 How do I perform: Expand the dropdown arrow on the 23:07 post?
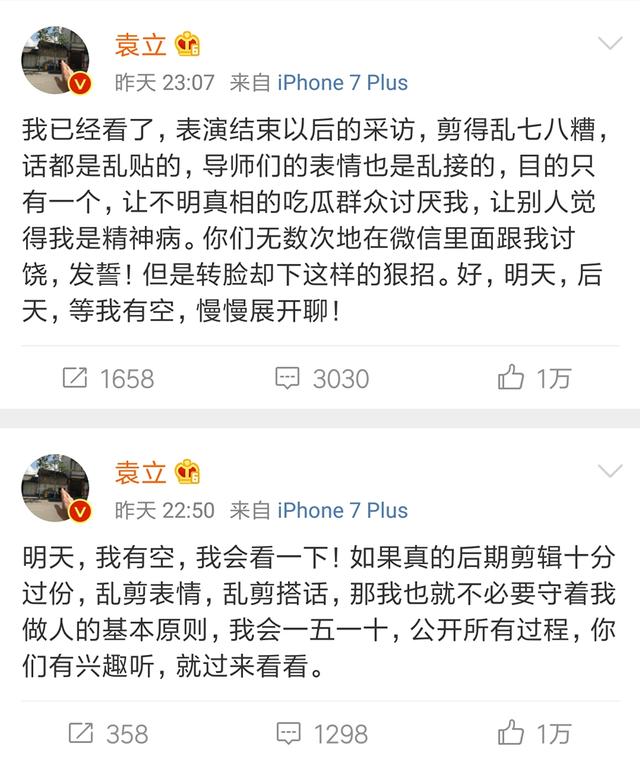pos(609,43)
